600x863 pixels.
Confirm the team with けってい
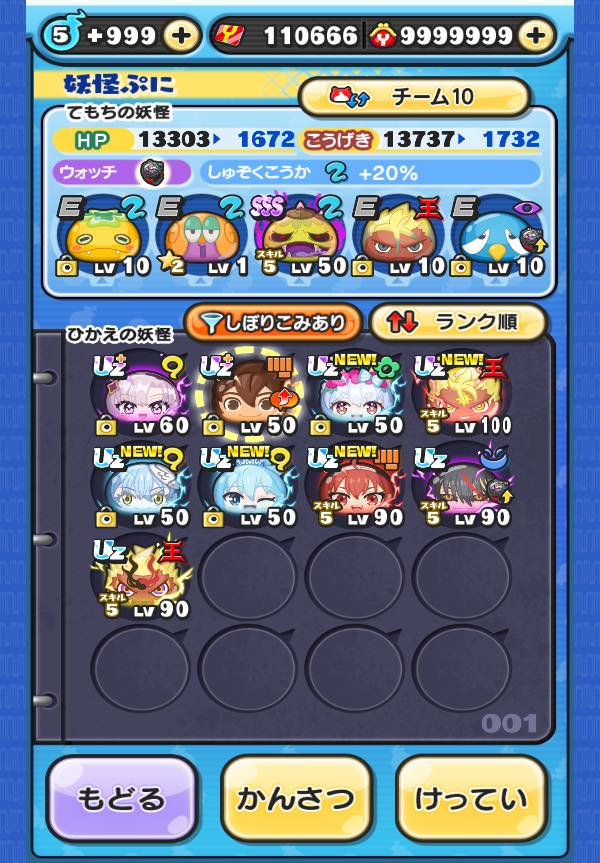[471, 798]
